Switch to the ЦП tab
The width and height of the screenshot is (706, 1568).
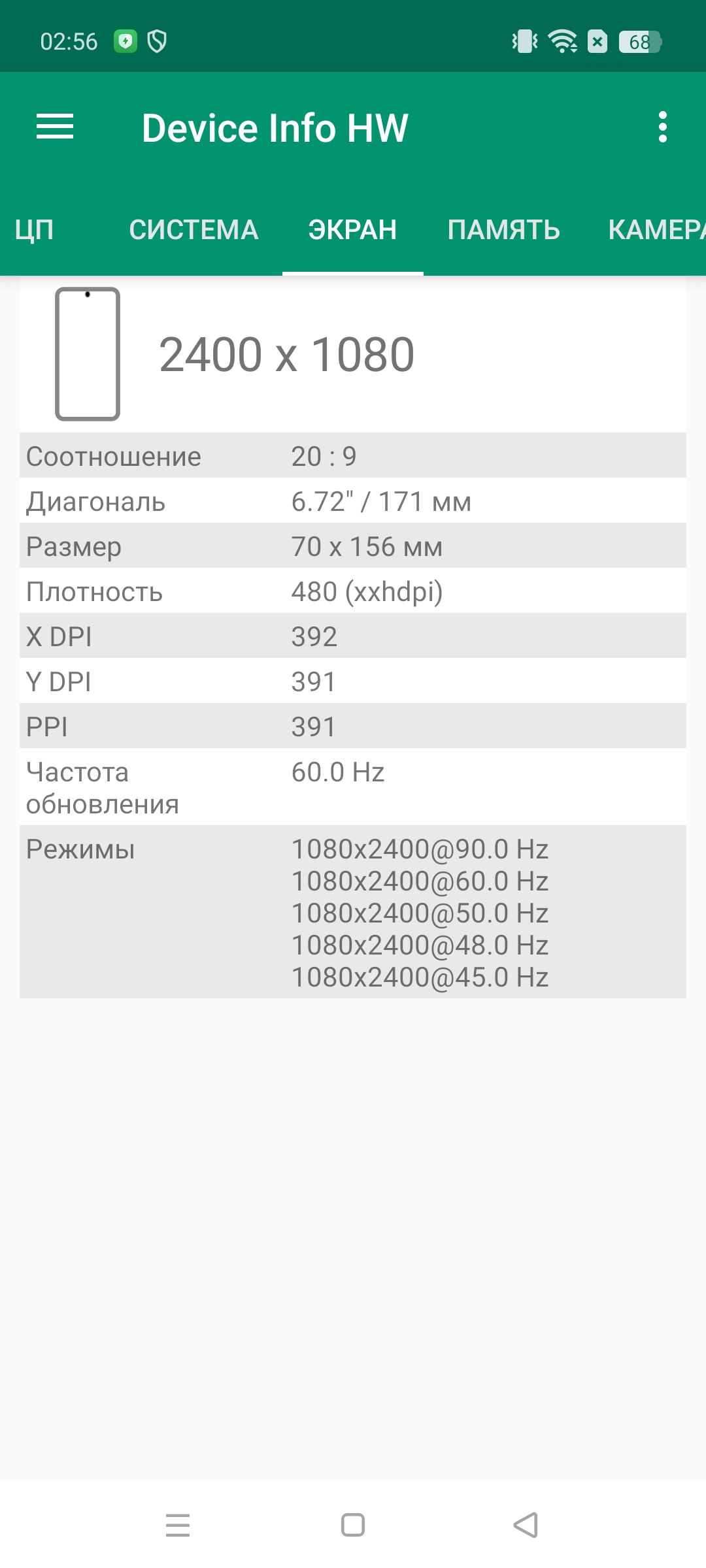34,230
